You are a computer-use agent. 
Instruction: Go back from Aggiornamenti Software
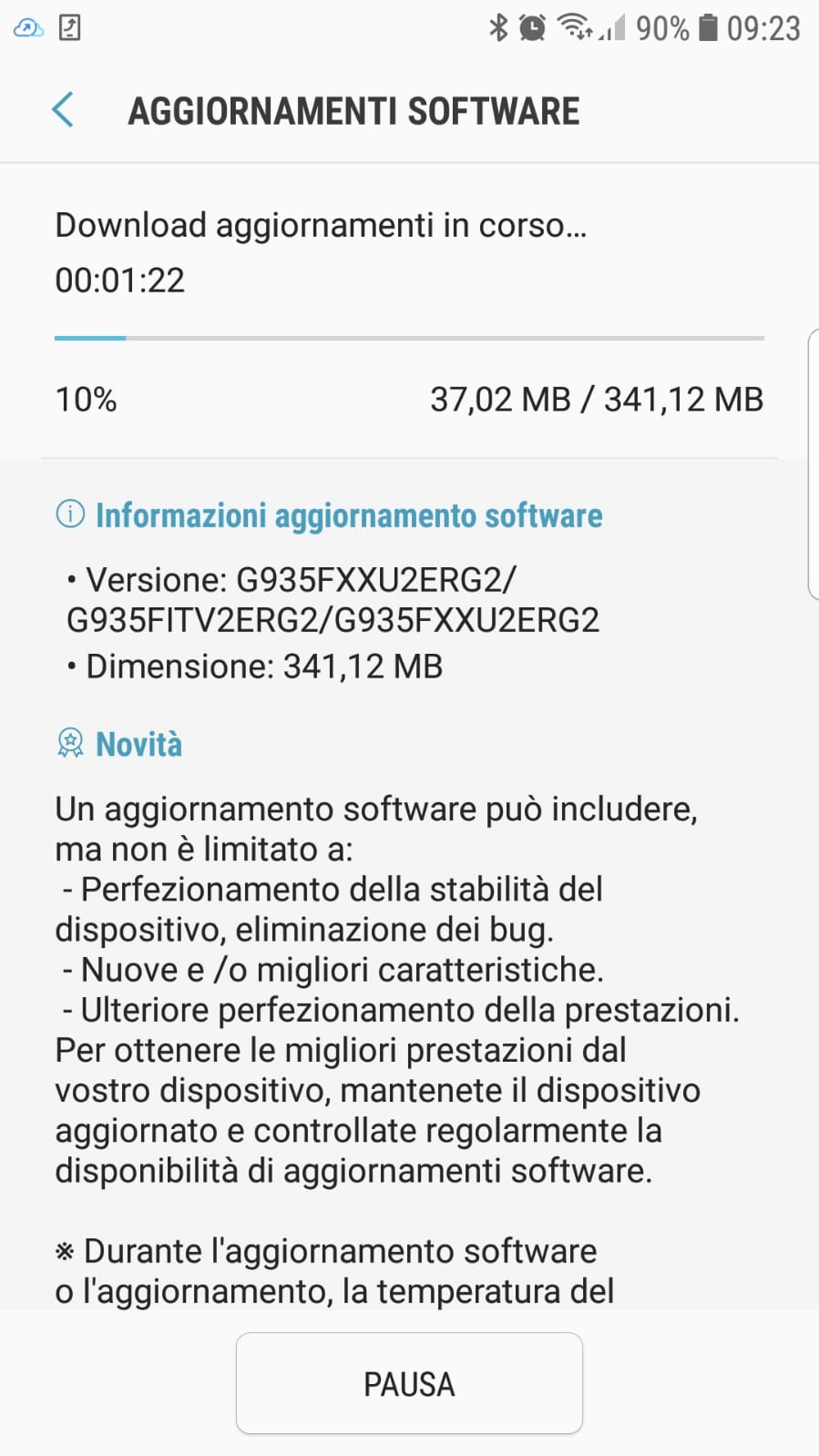pos(63,110)
